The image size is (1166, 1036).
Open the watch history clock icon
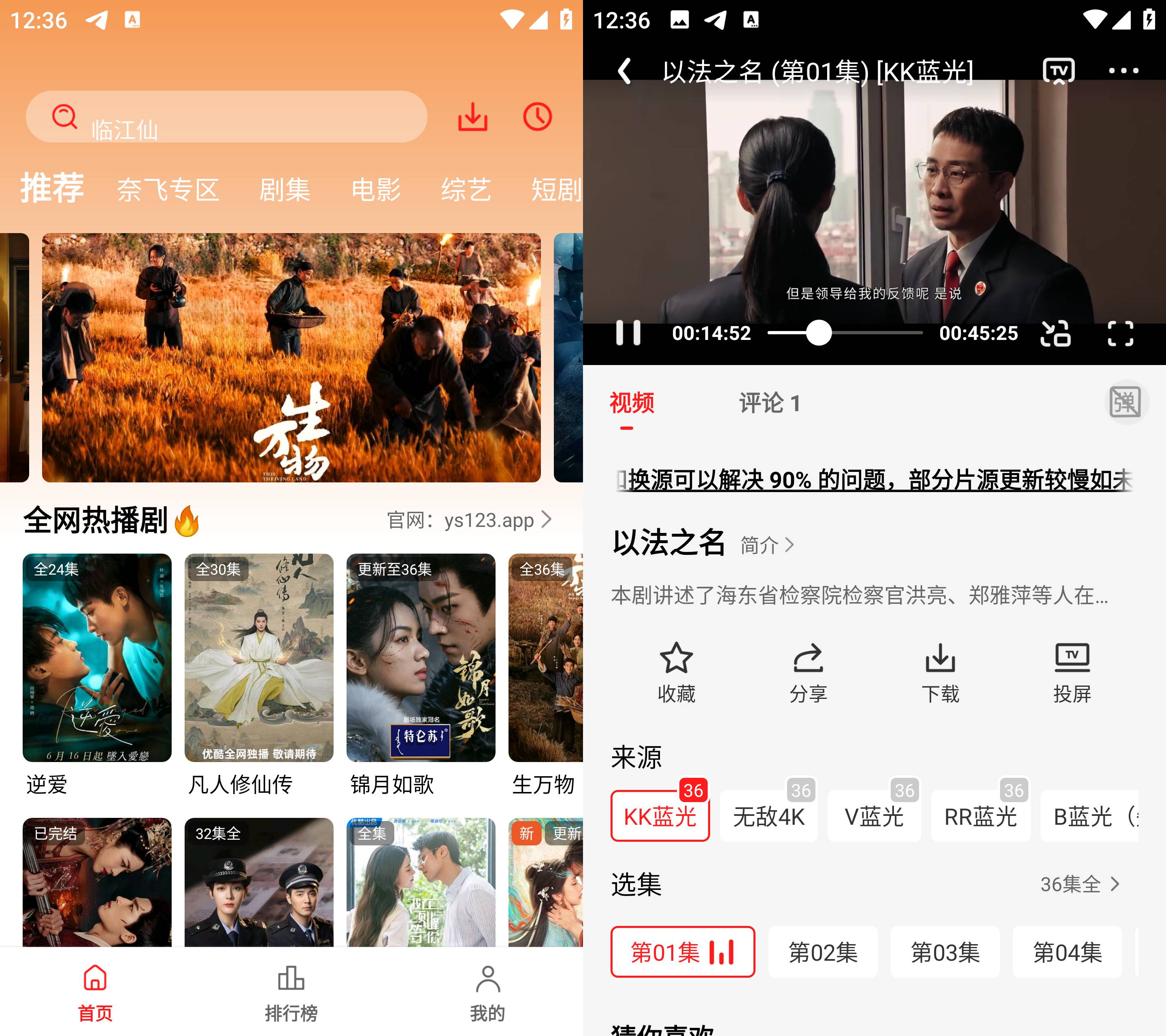[x=537, y=117]
